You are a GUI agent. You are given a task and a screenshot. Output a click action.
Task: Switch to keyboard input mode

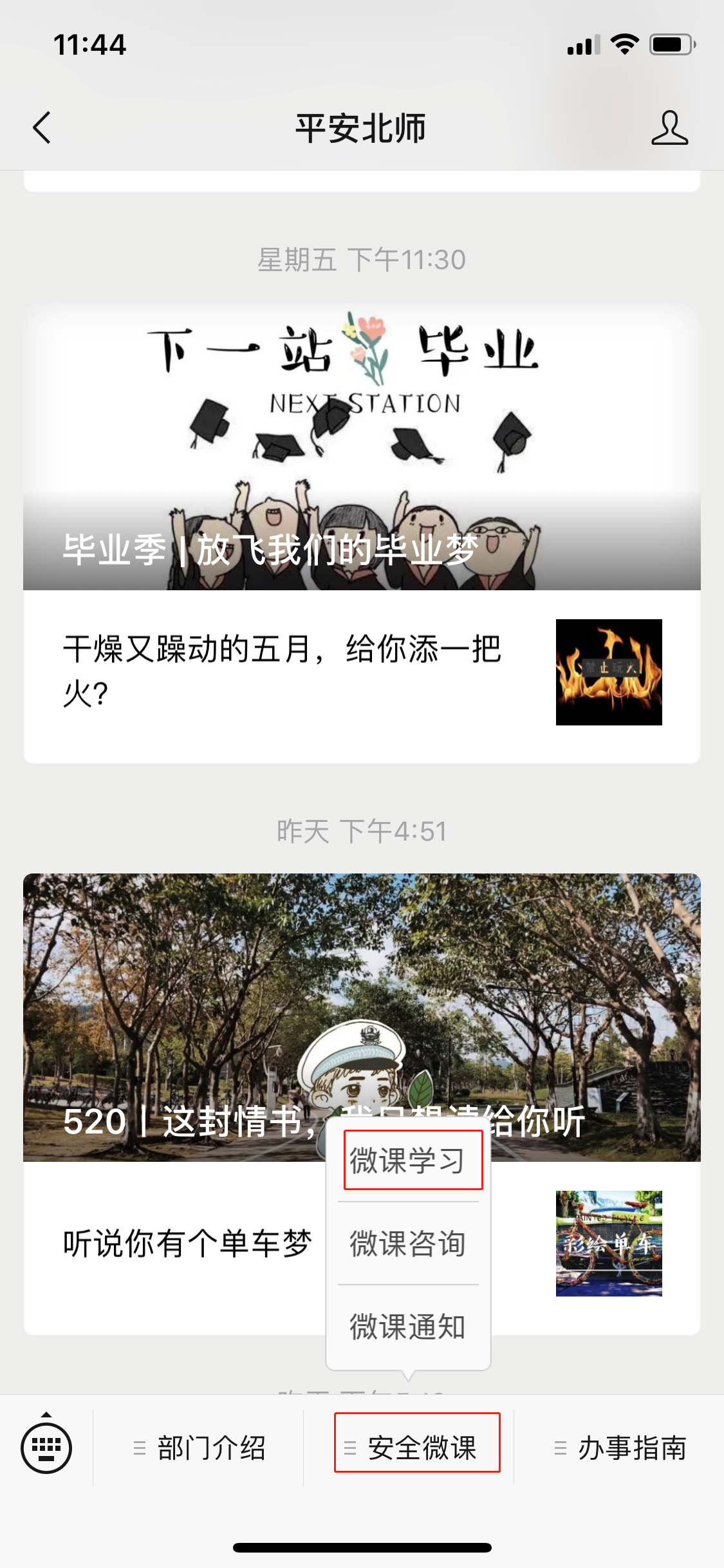(46, 1448)
